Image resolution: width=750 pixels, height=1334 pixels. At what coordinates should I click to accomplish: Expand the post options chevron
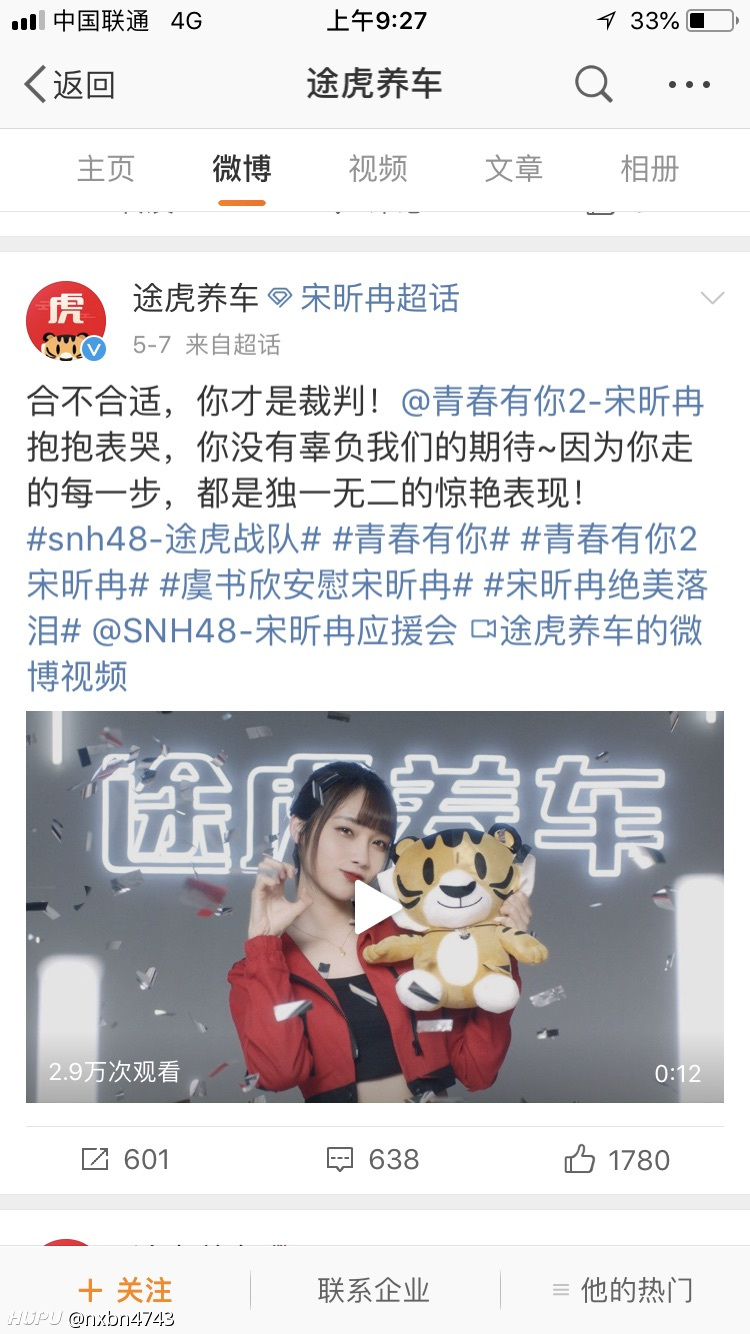pos(712,298)
